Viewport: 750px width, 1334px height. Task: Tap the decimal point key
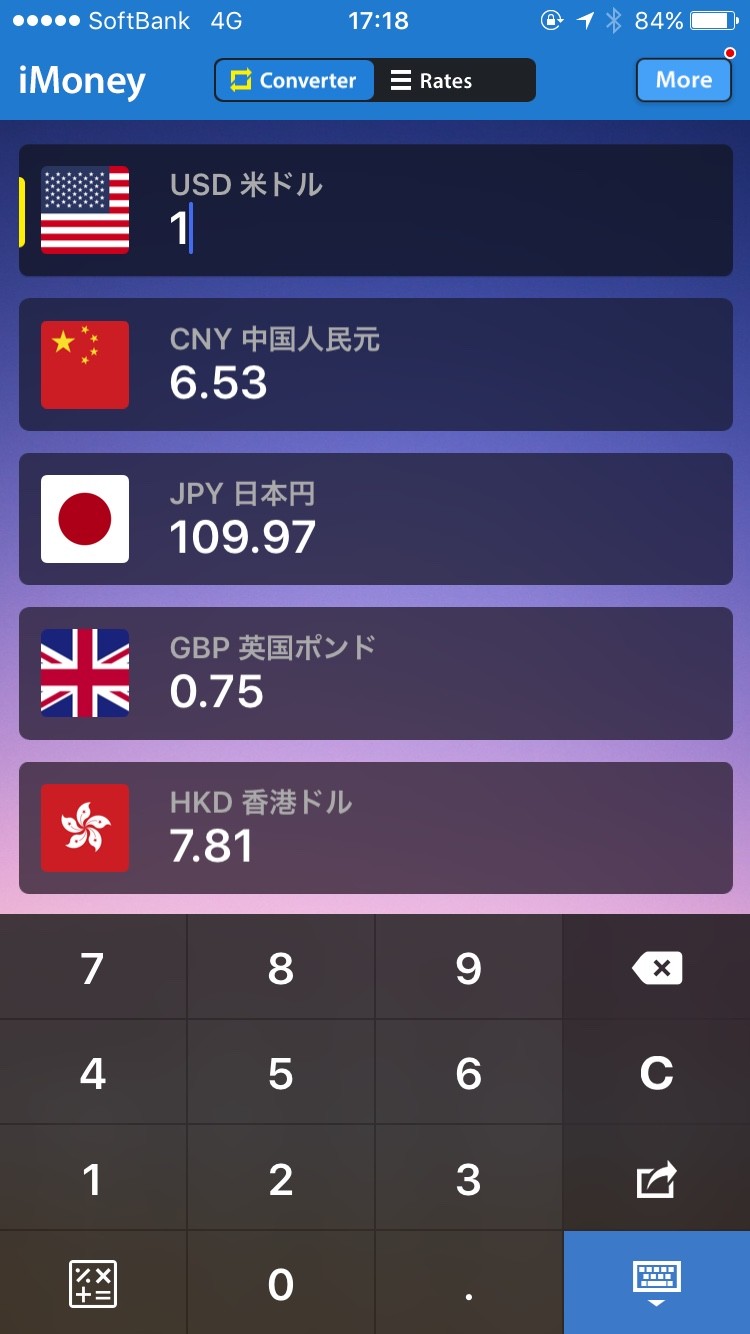(x=468, y=1283)
